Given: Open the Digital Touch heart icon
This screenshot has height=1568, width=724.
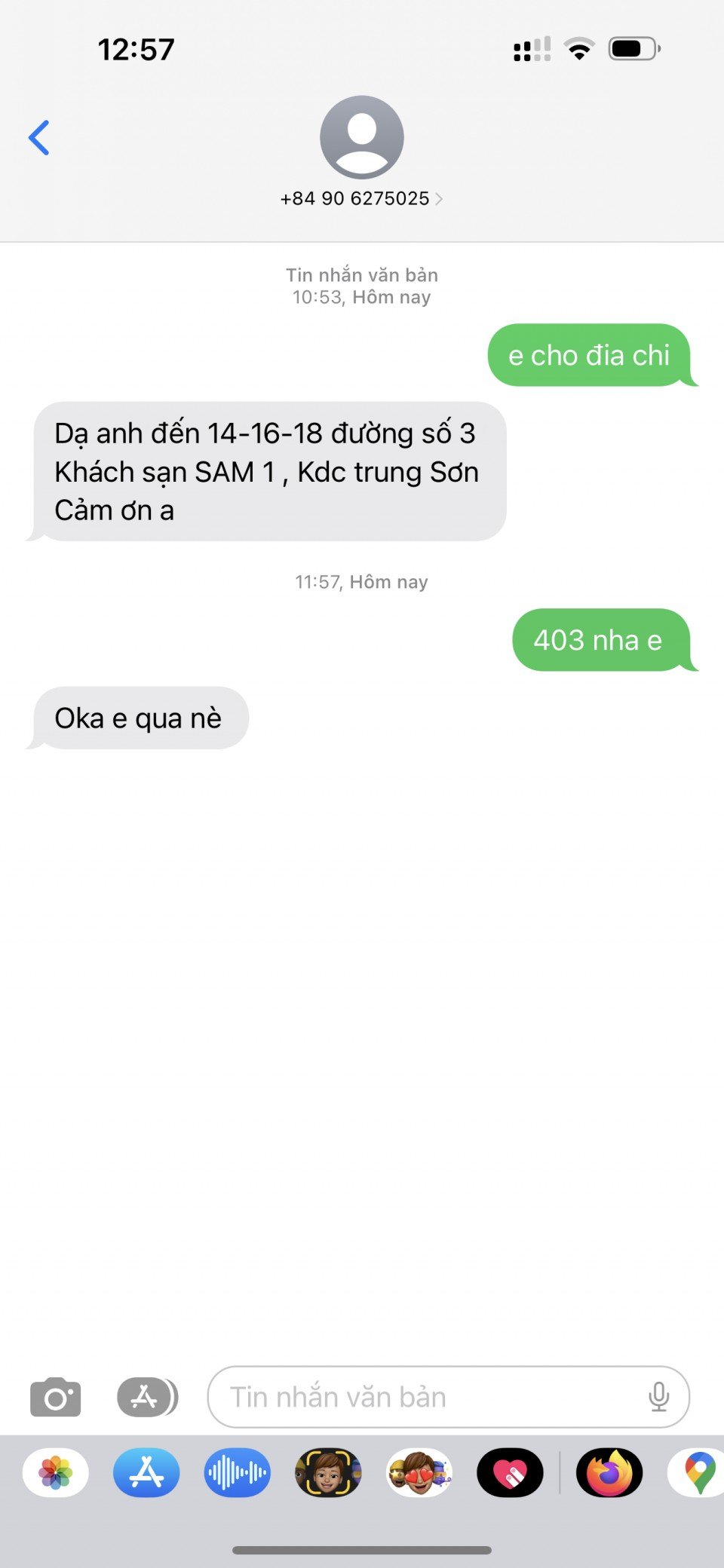Looking at the screenshot, I should point(510,1472).
